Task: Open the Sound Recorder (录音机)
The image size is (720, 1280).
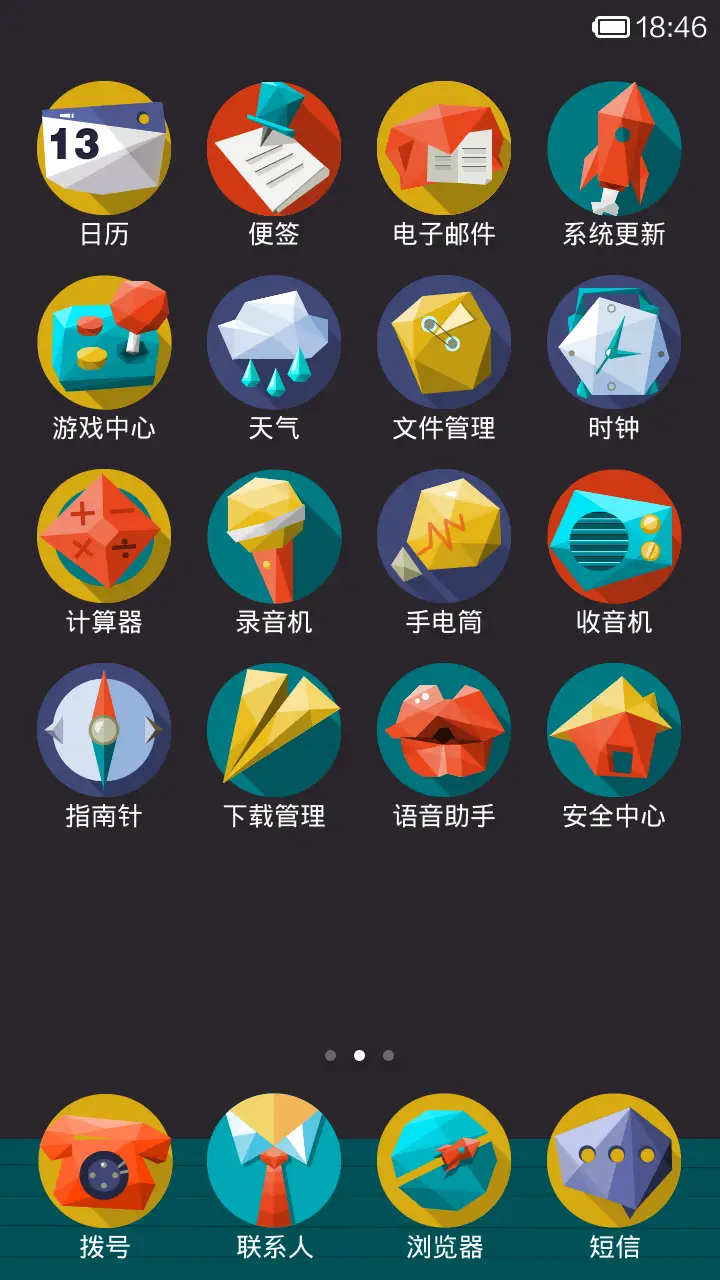Action: (x=275, y=536)
